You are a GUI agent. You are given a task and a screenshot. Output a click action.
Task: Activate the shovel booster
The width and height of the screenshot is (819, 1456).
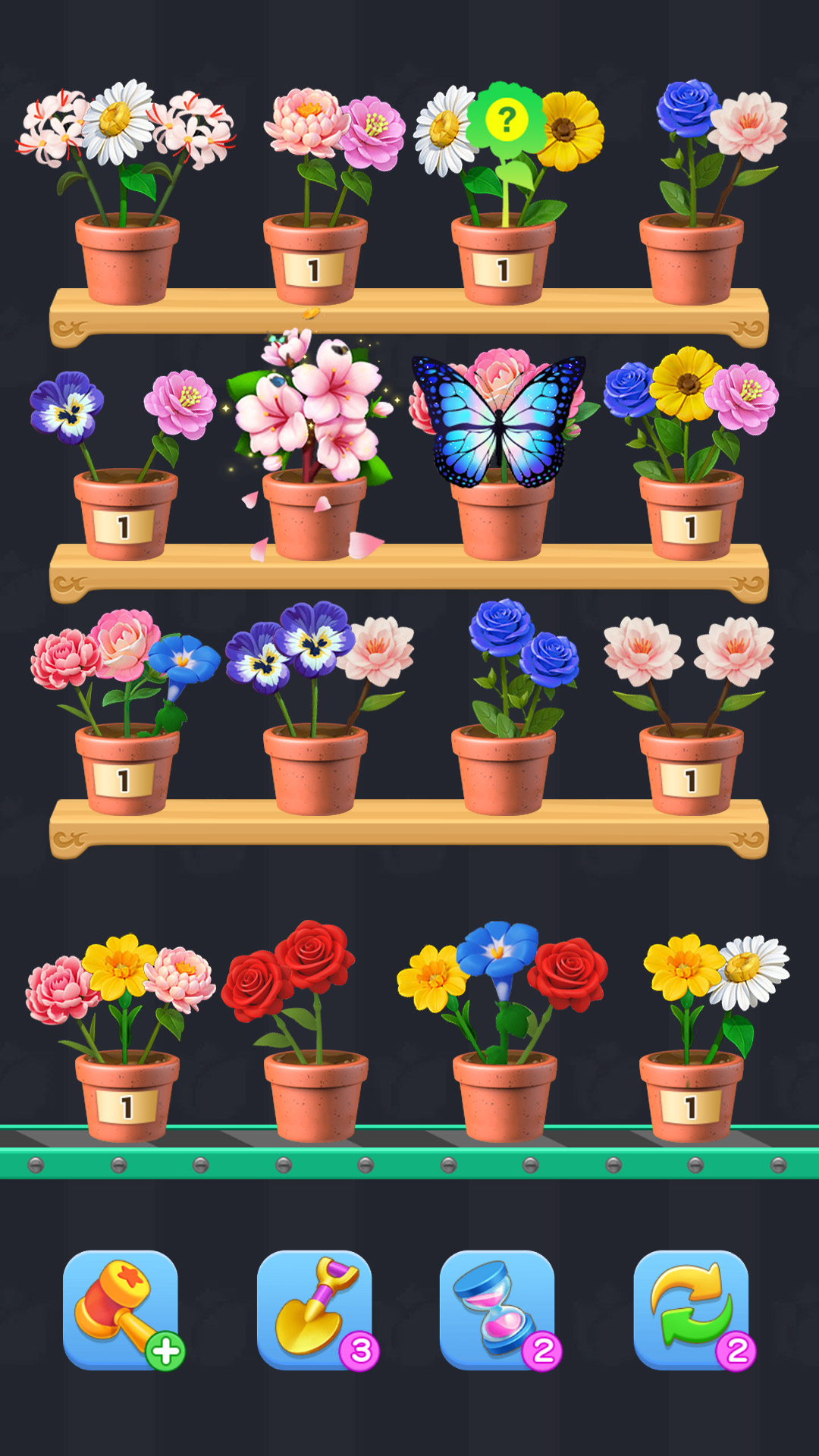coord(314,1310)
